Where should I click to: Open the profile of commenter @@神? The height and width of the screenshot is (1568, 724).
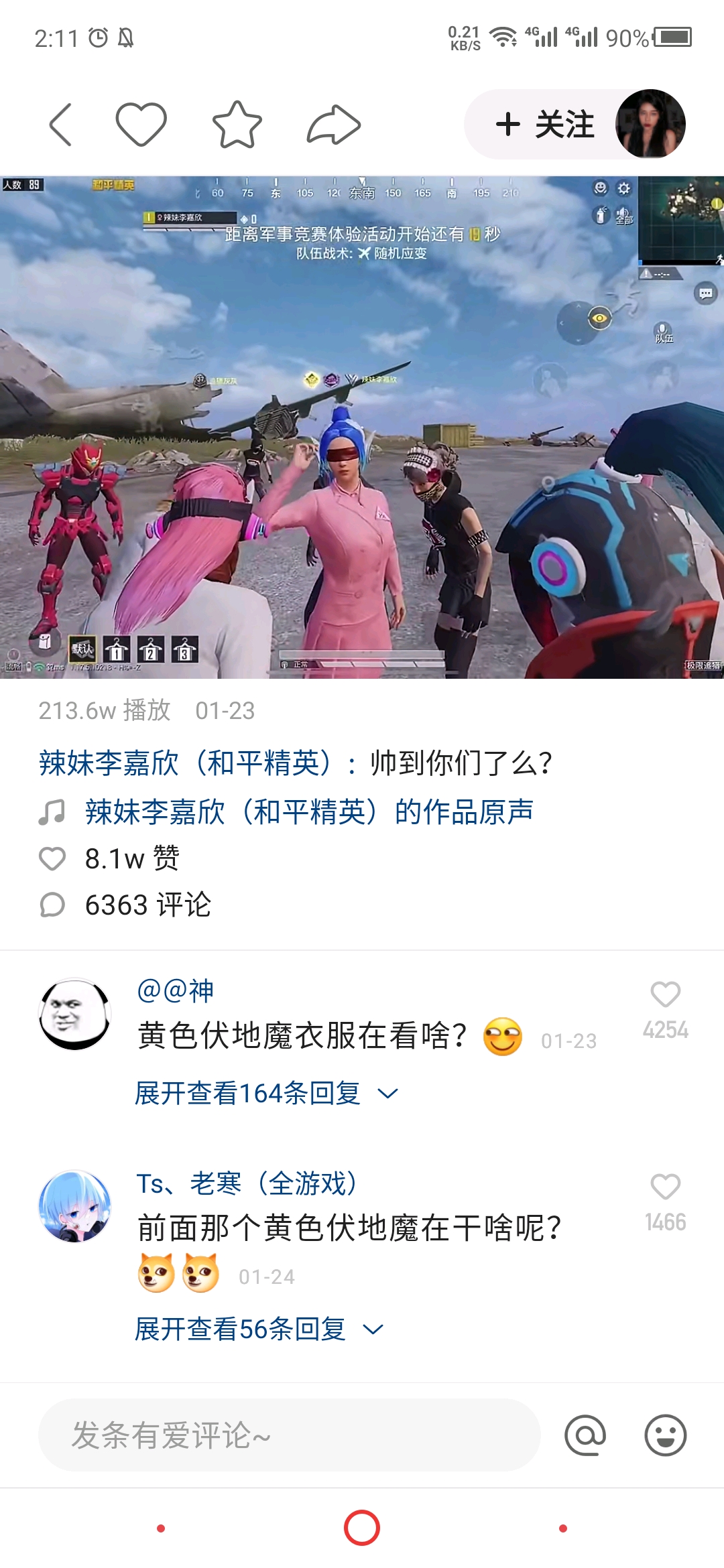click(x=74, y=1015)
